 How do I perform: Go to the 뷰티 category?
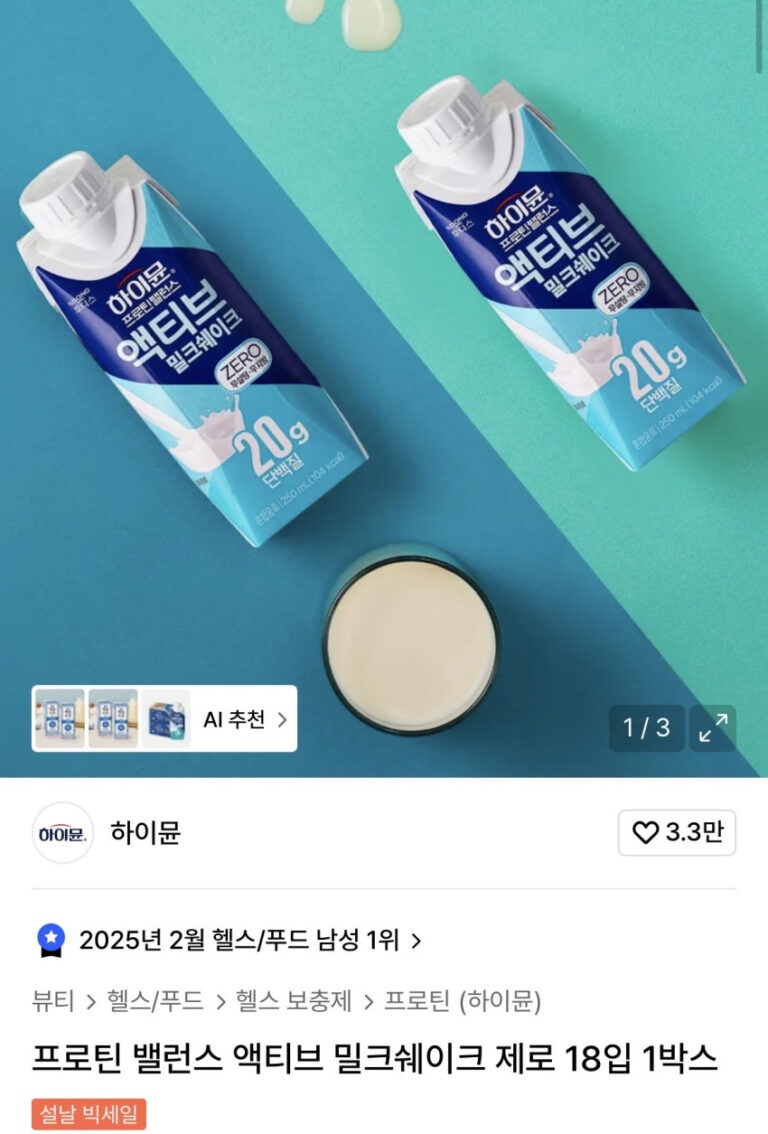[x=53, y=1000]
